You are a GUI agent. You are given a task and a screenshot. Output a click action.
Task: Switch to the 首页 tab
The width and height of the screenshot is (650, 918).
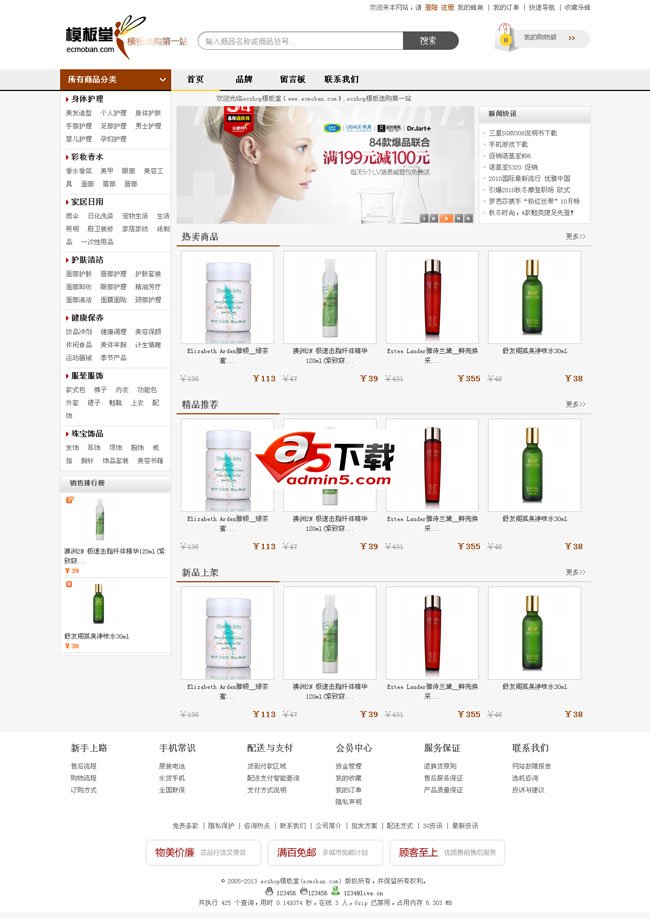pyautogui.click(x=195, y=79)
